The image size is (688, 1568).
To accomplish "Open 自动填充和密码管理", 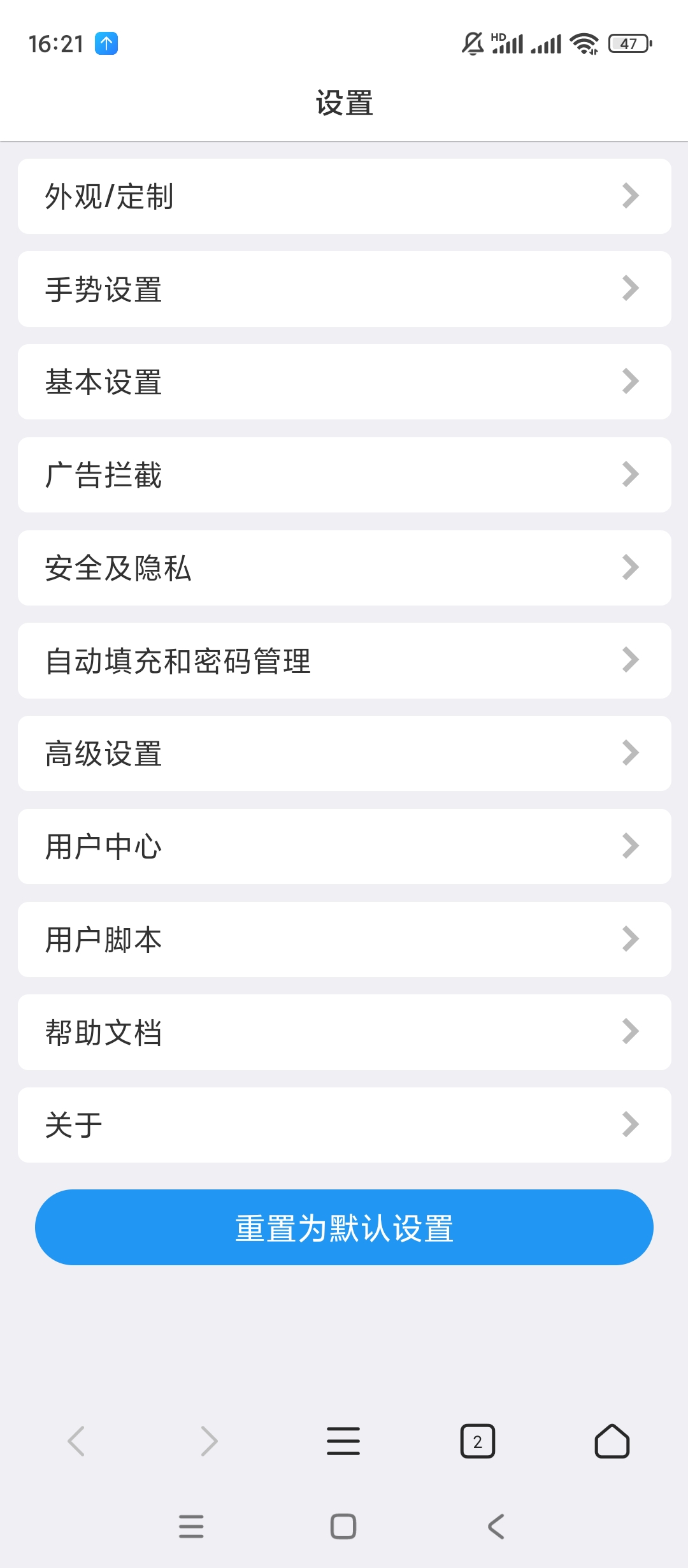I will 344,661.
